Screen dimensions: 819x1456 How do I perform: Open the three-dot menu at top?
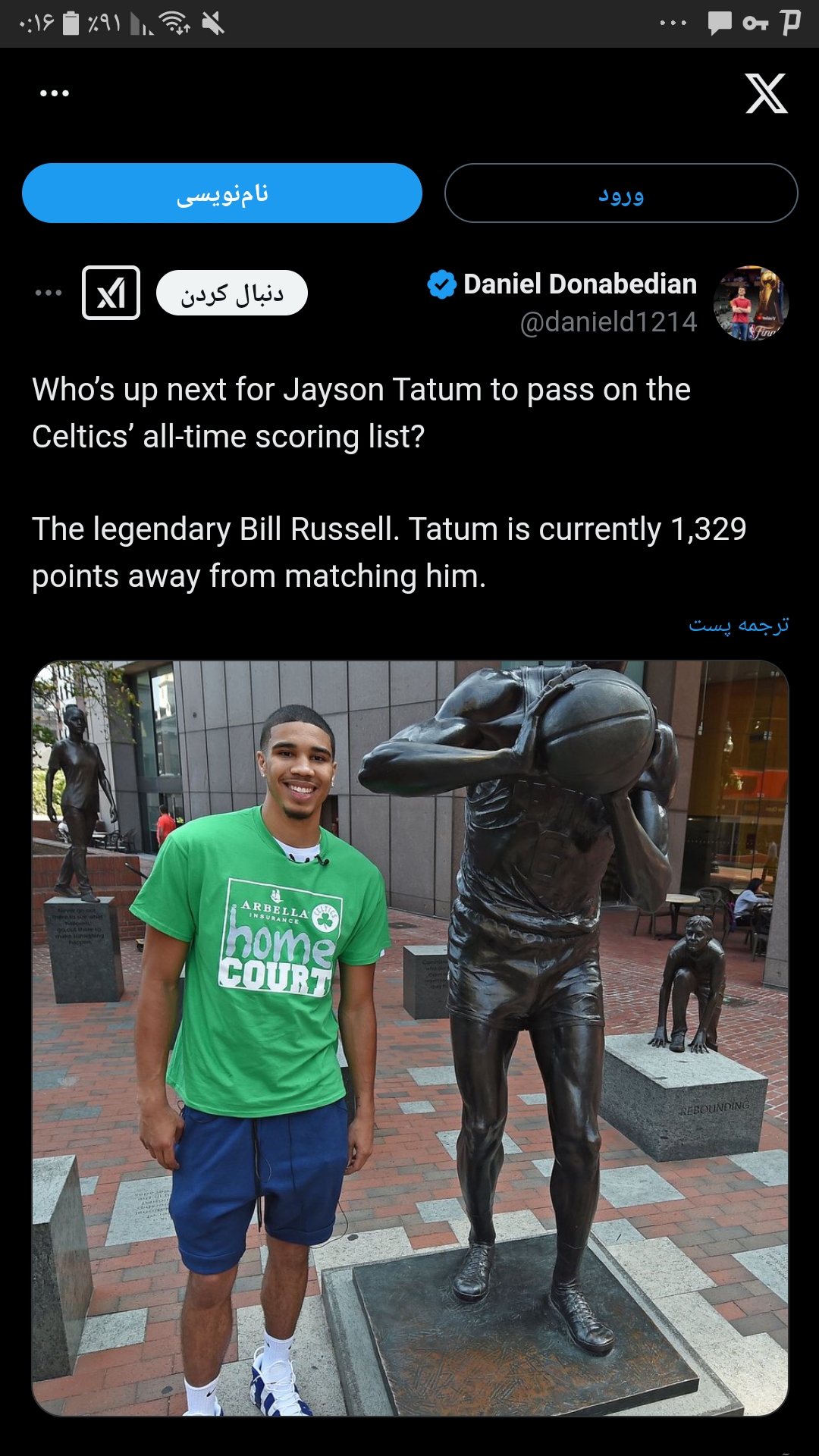pyautogui.click(x=55, y=93)
